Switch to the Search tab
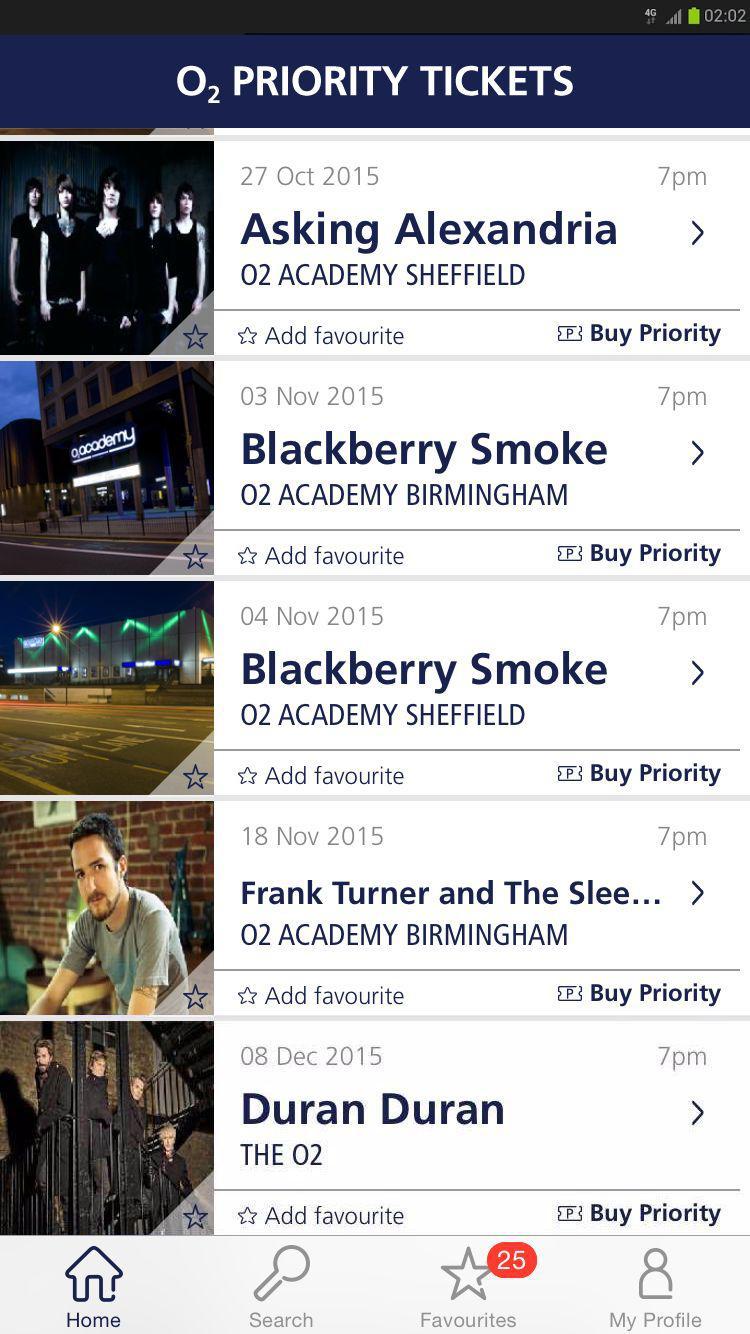 click(x=281, y=1285)
